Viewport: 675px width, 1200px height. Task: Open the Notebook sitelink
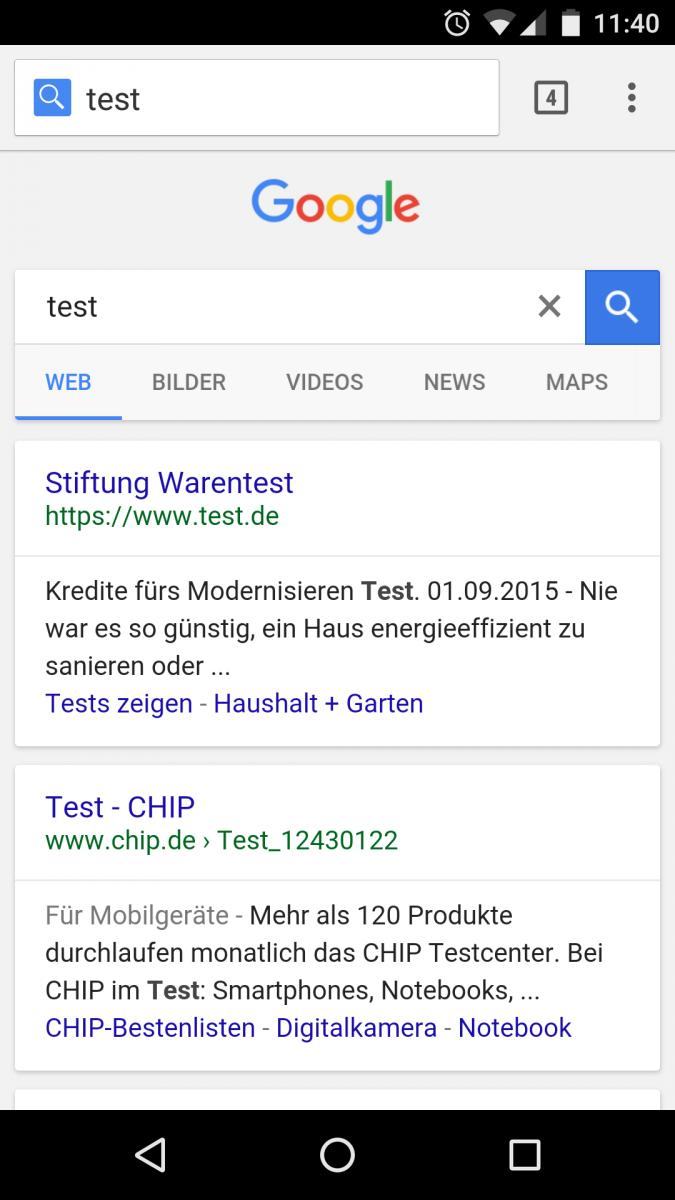pos(514,1027)
